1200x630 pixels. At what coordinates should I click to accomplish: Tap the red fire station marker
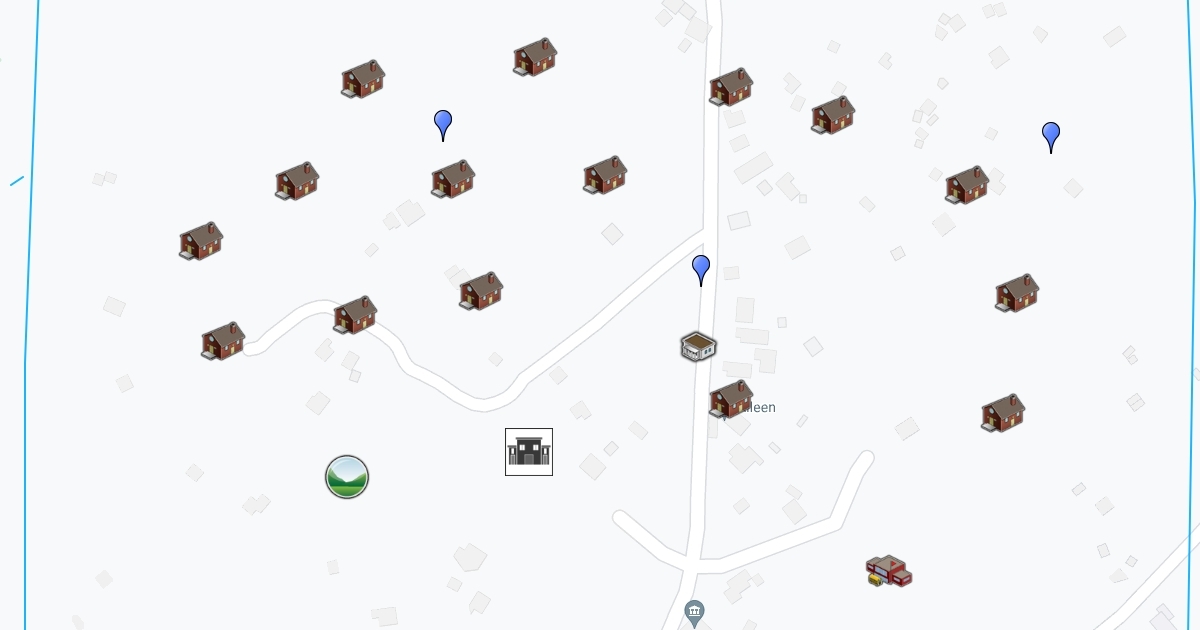pos(888,571)
